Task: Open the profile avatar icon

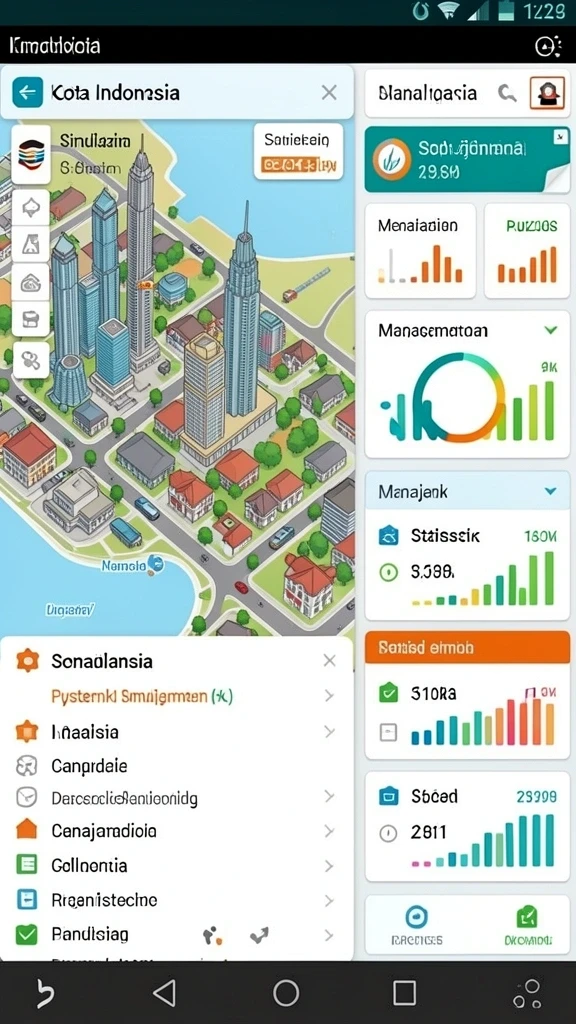Action: [x=547, y=93]
